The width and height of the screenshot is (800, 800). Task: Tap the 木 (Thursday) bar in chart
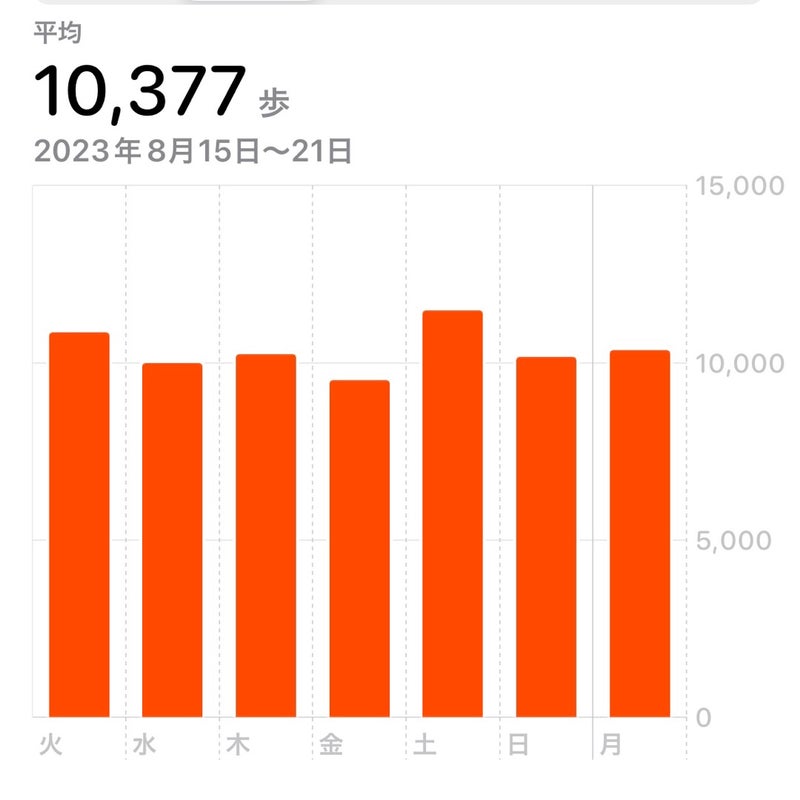click(x=266, y=535)
